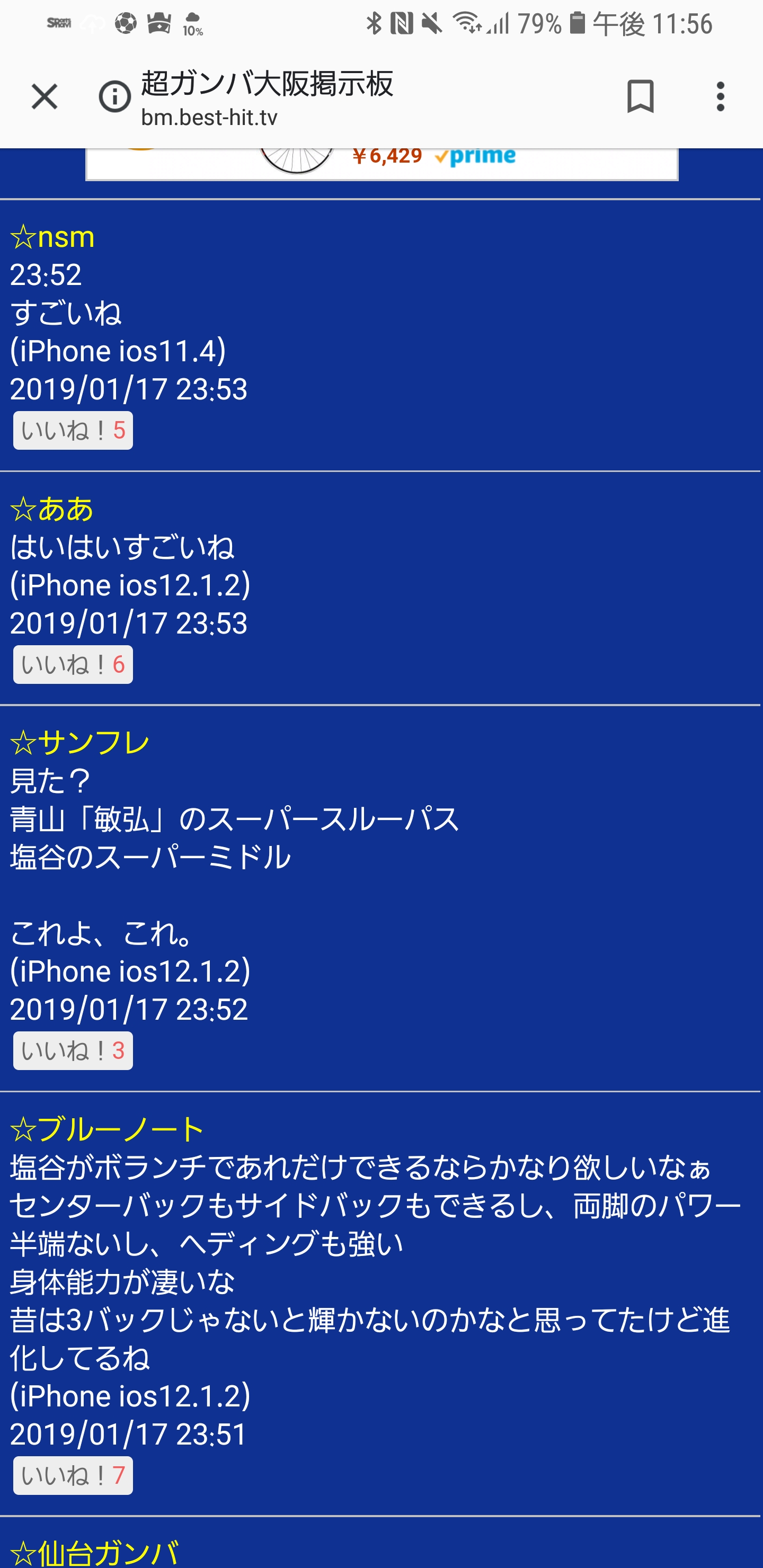Like サンフレ's post with いいね!3
This screenshot has width=763, height=1568.
73,1050
